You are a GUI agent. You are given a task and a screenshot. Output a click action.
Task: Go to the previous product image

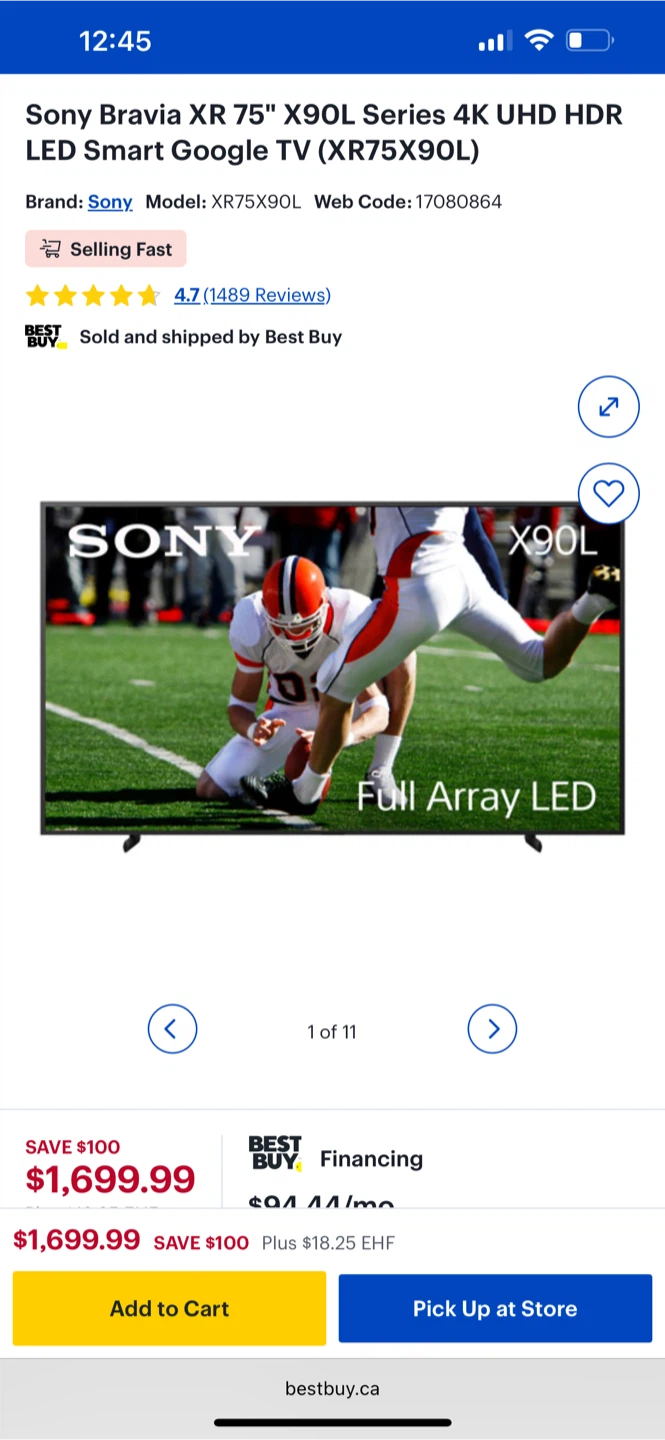coord(172,1029)
